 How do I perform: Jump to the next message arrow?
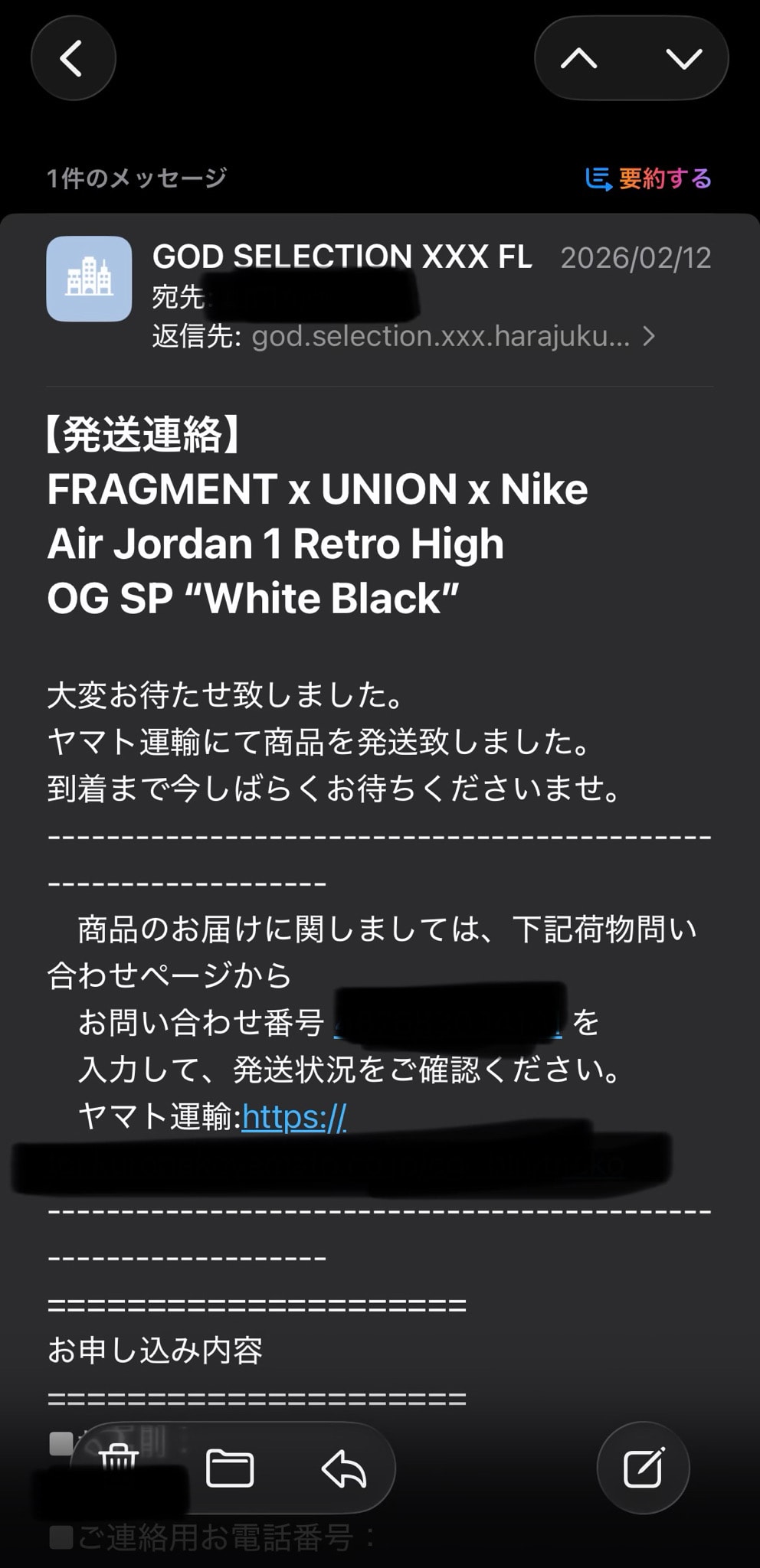click(x=684, y=59)
